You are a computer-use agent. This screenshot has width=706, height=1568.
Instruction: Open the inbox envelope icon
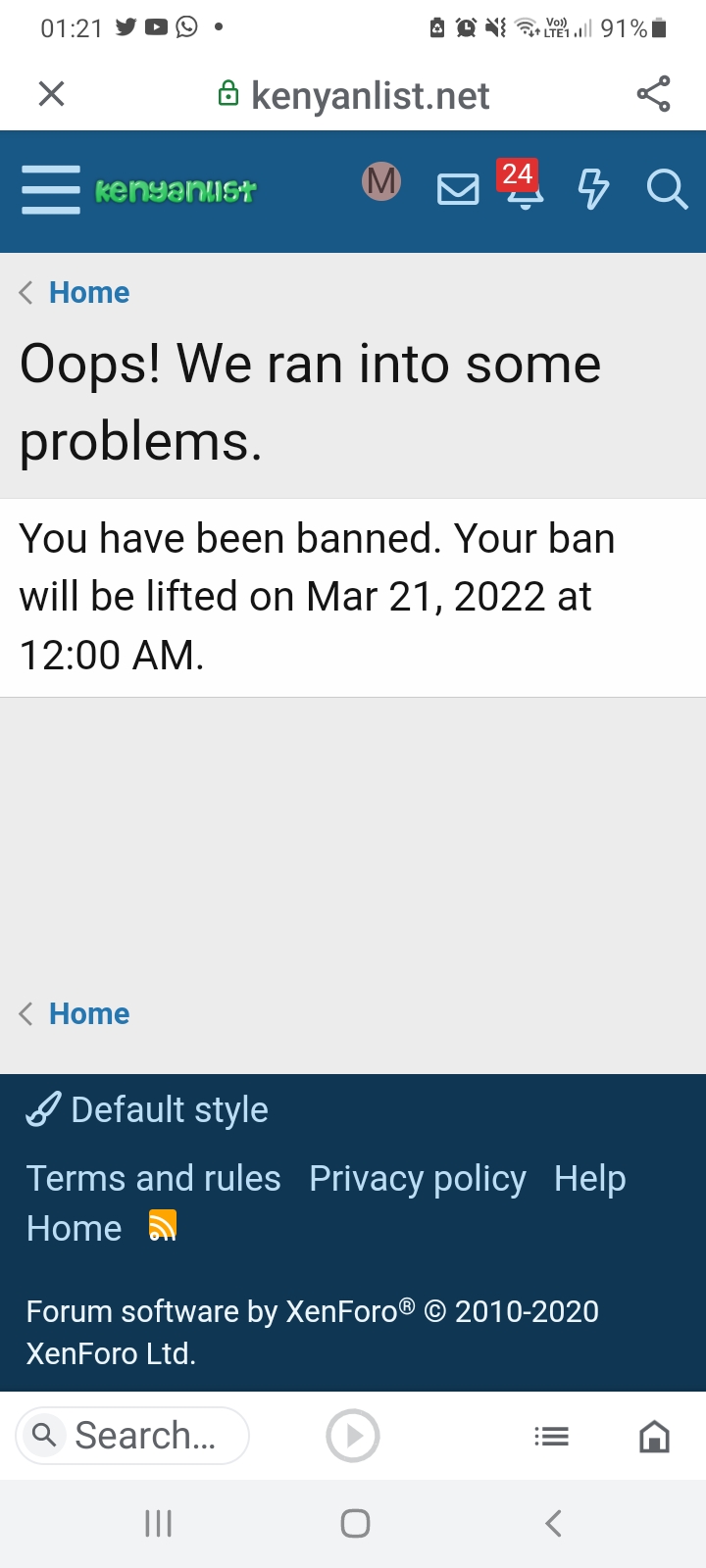click(458, 188)
